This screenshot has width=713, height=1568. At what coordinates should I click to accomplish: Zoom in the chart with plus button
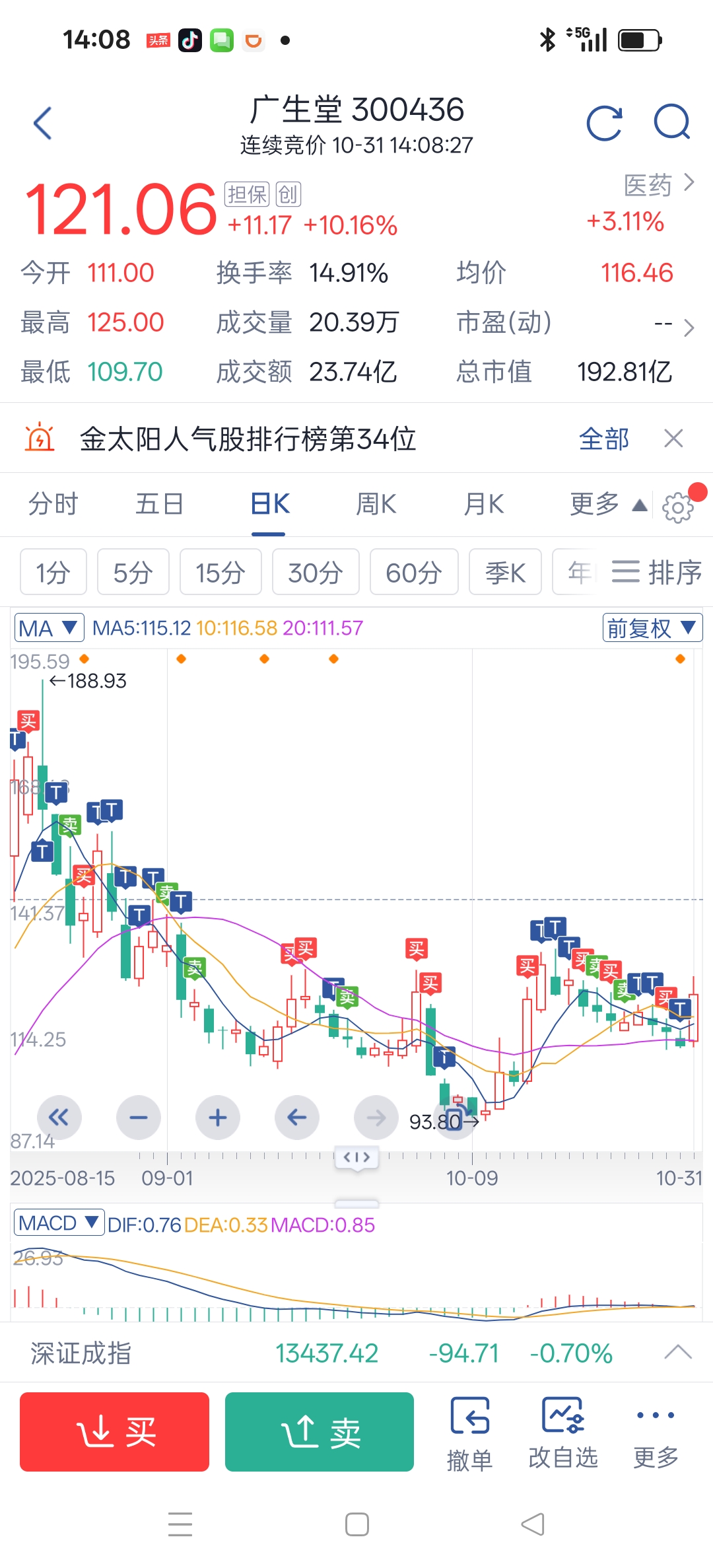point(218,1118)
